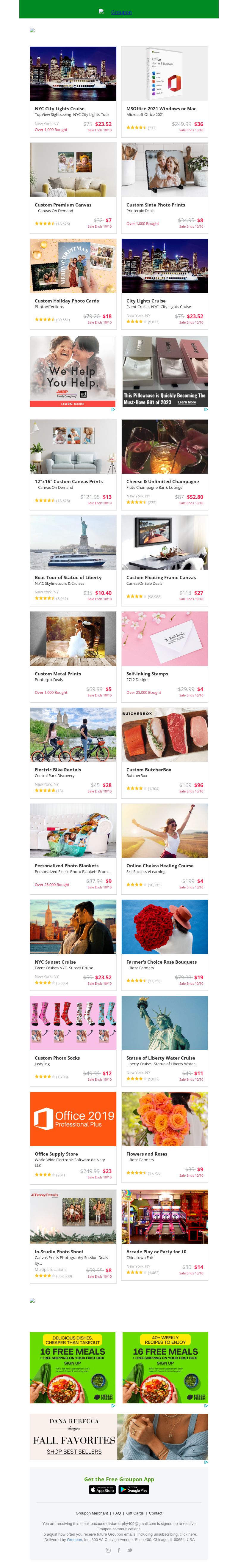Open the FAQ link
The width and height of the screenshot is (238, 1568).
pyautogui.click(x=117, y=1513)
